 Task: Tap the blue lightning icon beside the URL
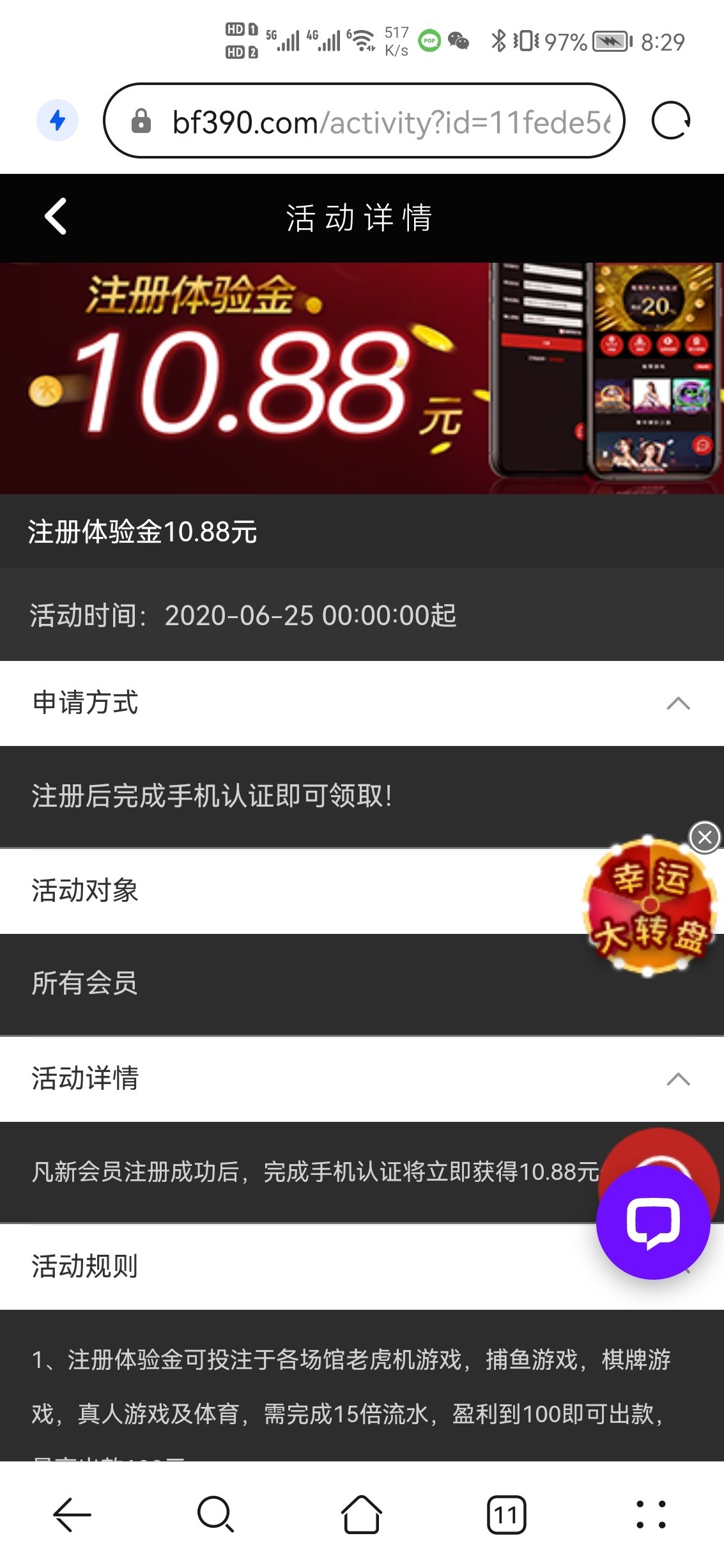click(x=58, y=120)
